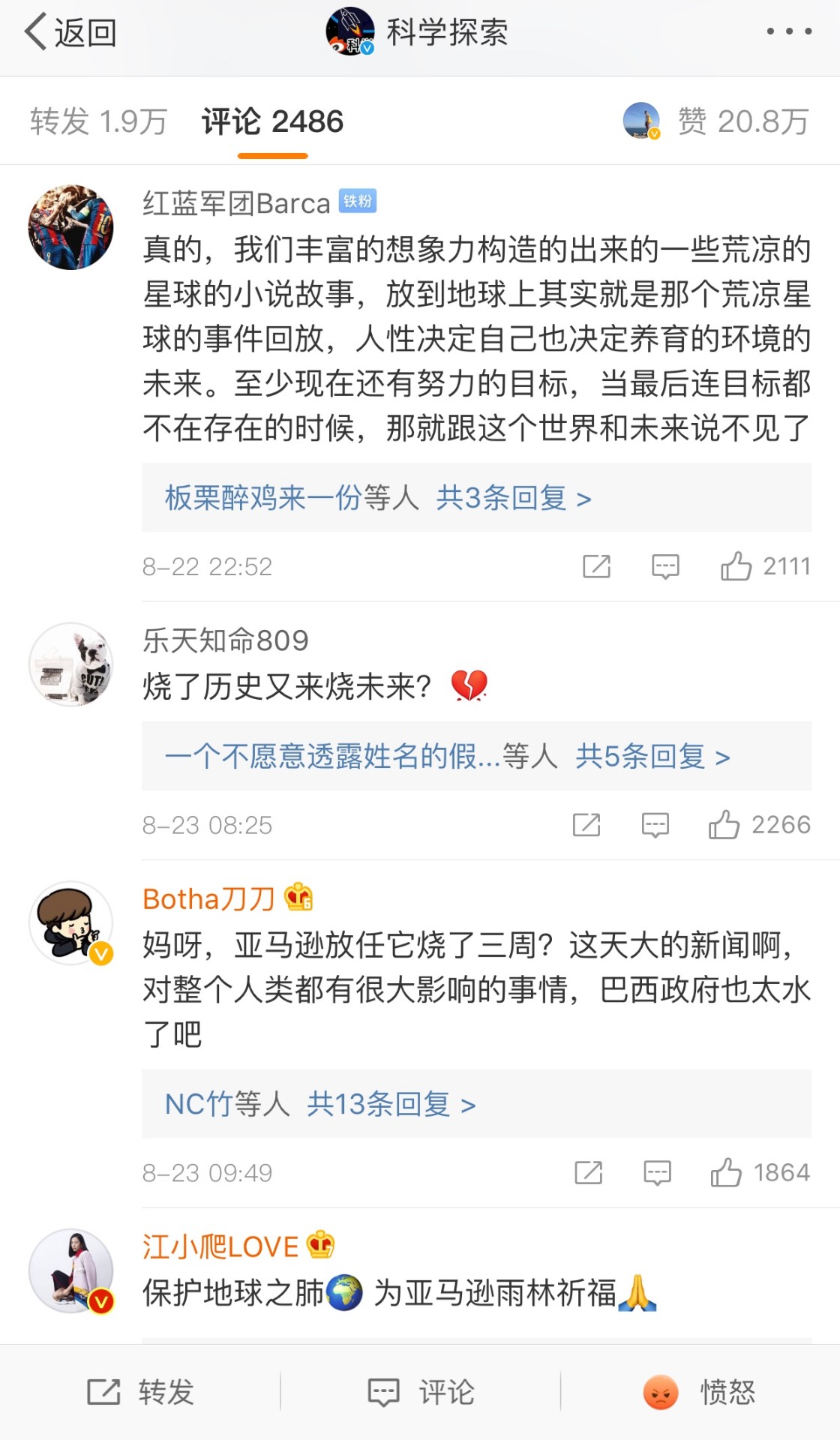The width and height of the screenshot is (840, 1440).
Task: Select the 评论 2486 tab
Action: (272, 121)
